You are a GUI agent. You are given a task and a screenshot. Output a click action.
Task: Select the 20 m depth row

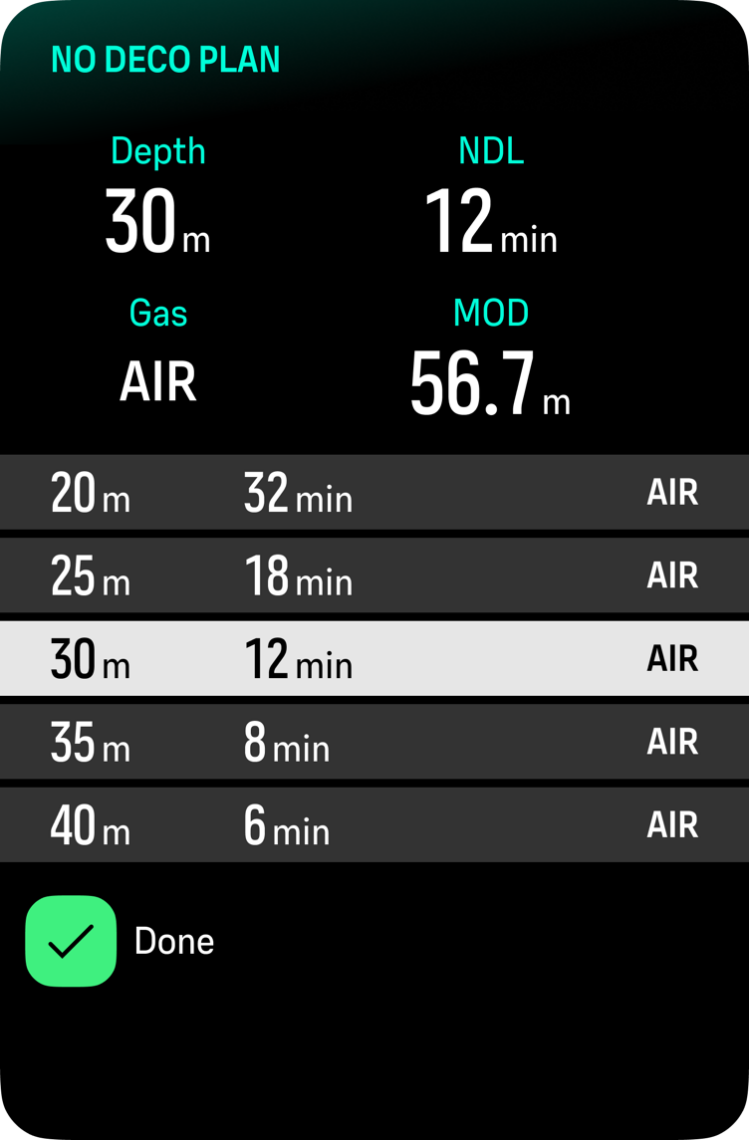coord(374,493)
